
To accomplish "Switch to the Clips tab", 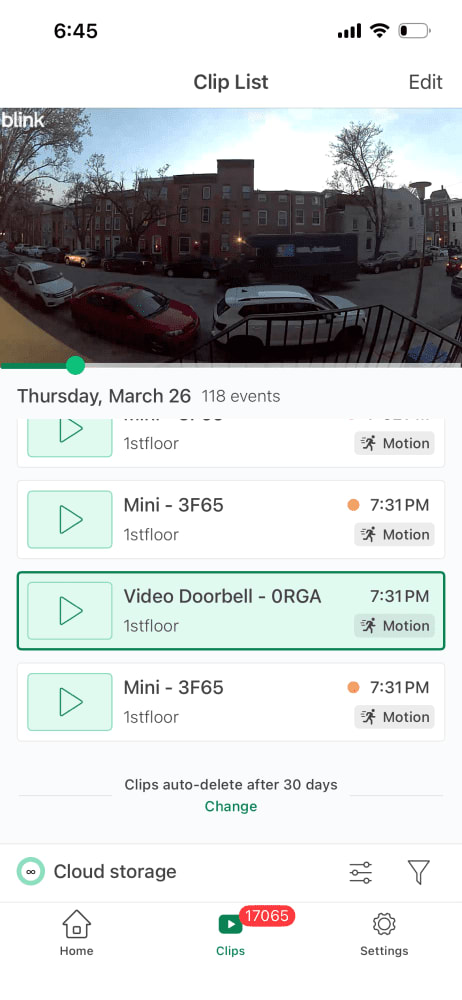I will click(x=230, y=933).
